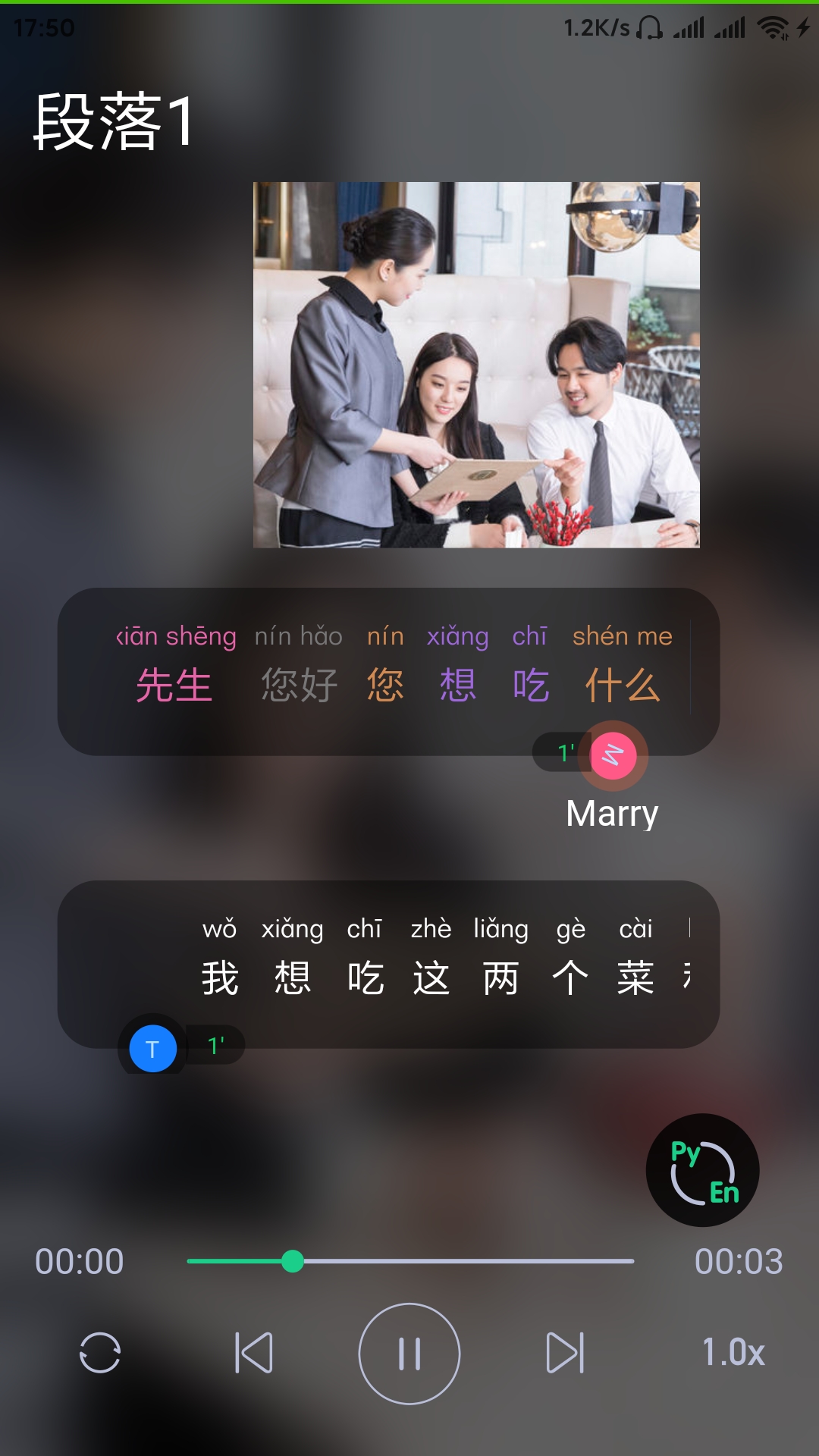Skip to the previous paragraph

254,1354
